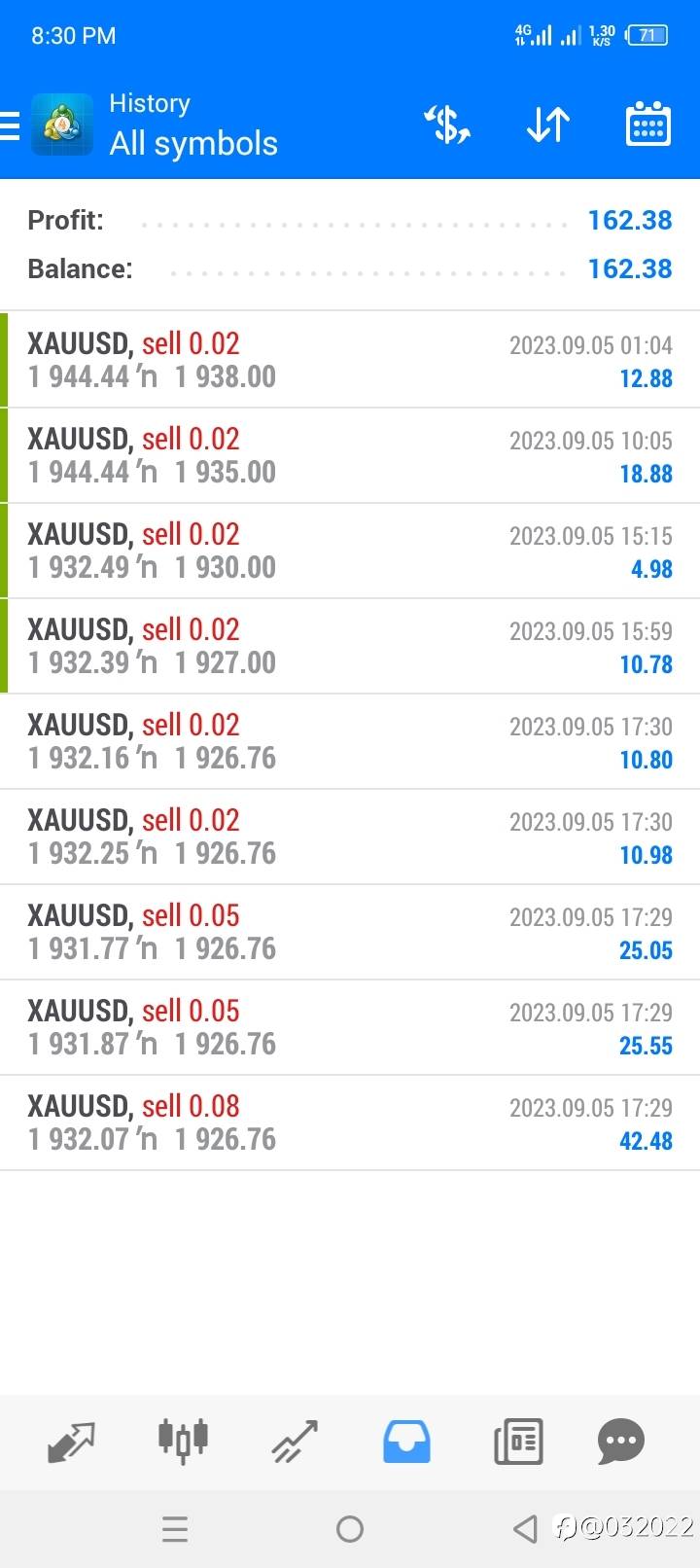Open the sell 0.05 trade with profit 25.05
The height and width of the screenshot is (1568, 700).
pos(350,932)
